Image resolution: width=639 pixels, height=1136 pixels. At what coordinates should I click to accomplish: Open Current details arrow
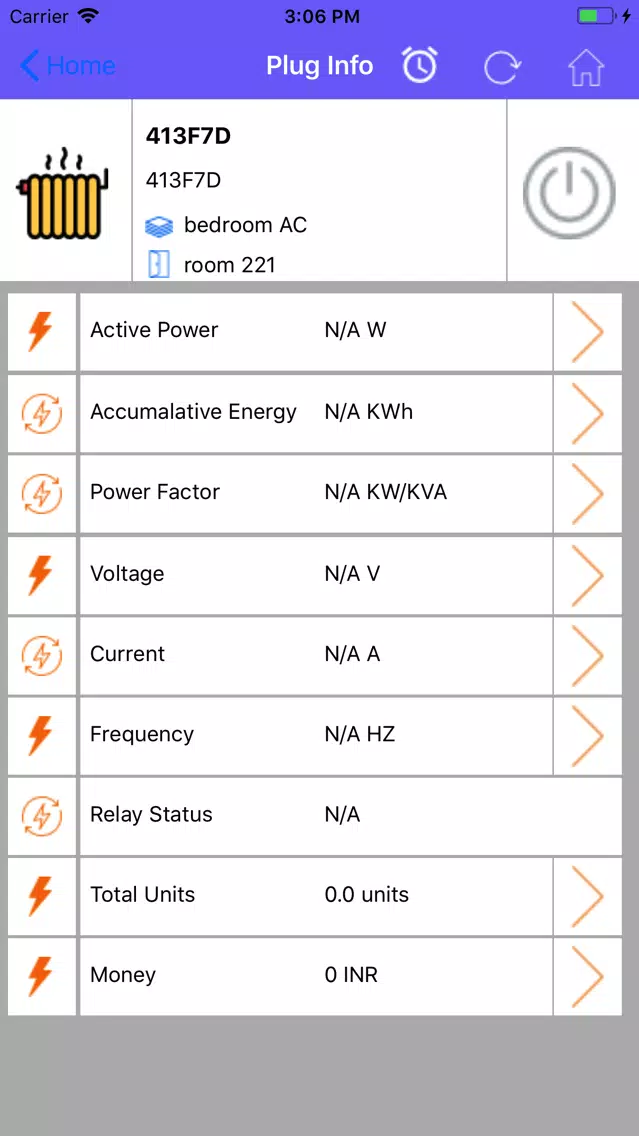pyautogui.click(x=588, y=656)
